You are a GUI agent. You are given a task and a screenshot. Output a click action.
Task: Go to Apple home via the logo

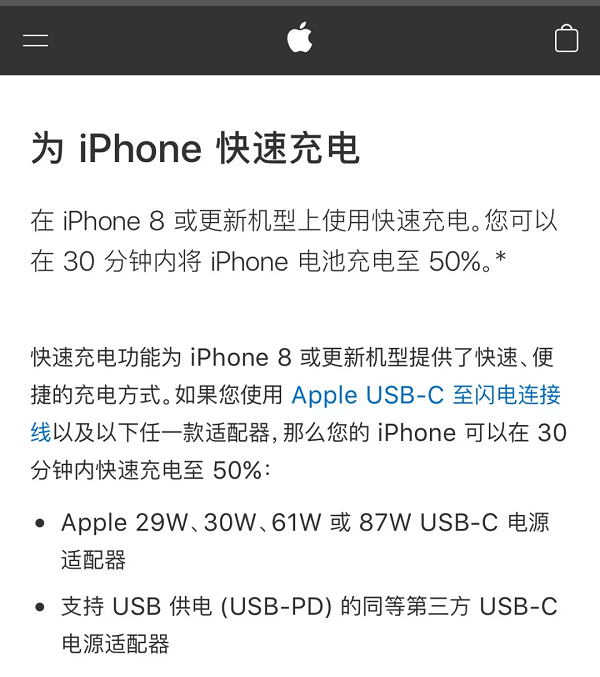point(300,39)
